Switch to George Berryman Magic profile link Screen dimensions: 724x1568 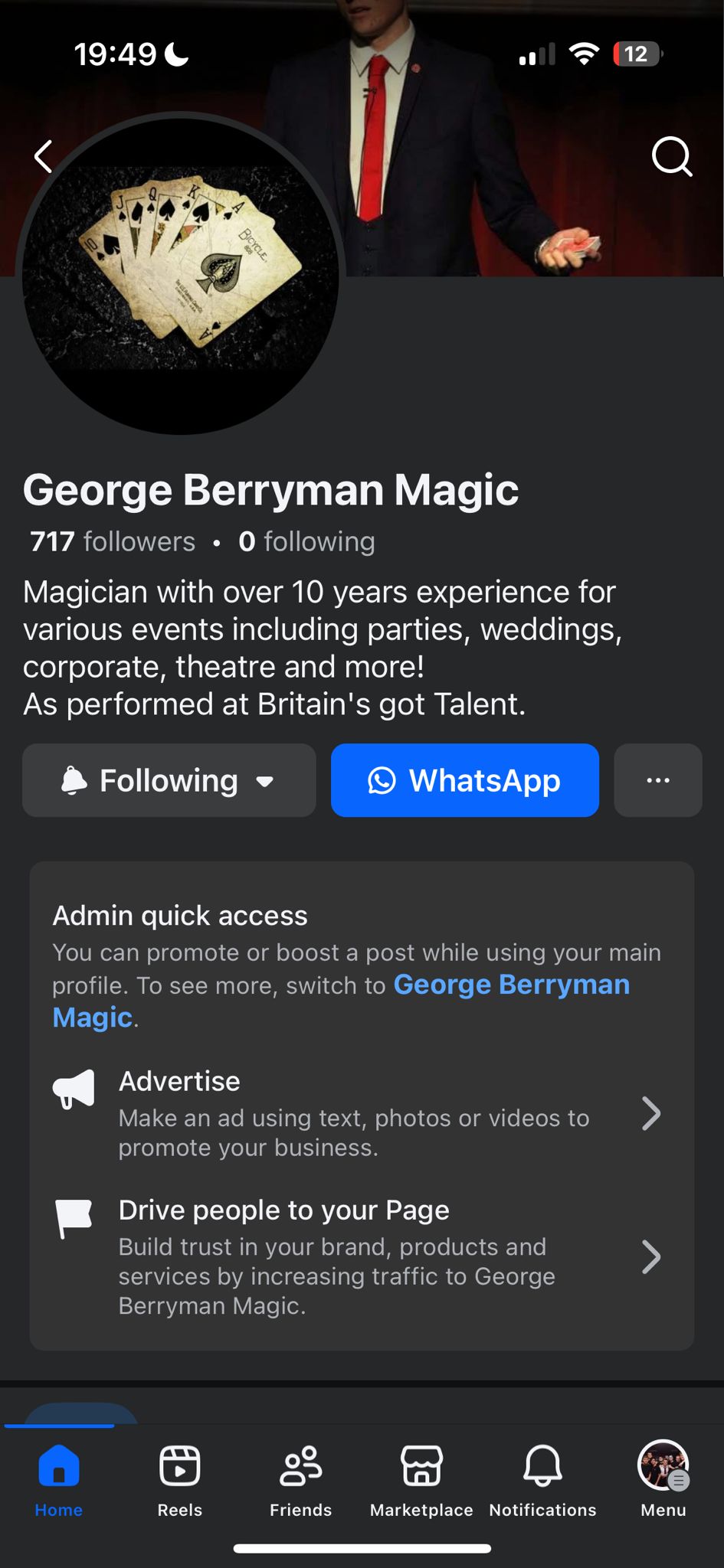coord(510,985)
